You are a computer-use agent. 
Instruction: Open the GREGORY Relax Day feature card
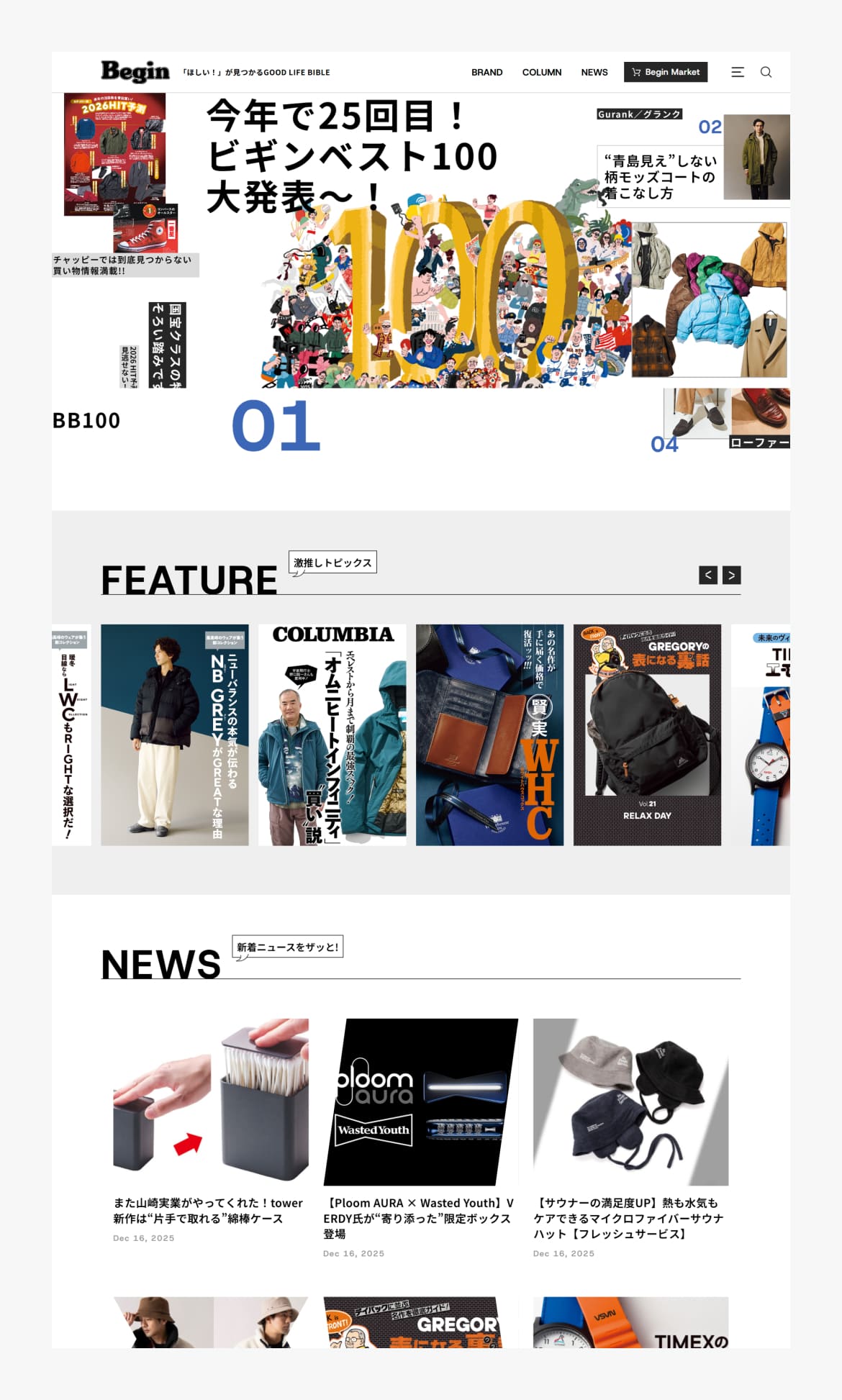pos(647,735)
